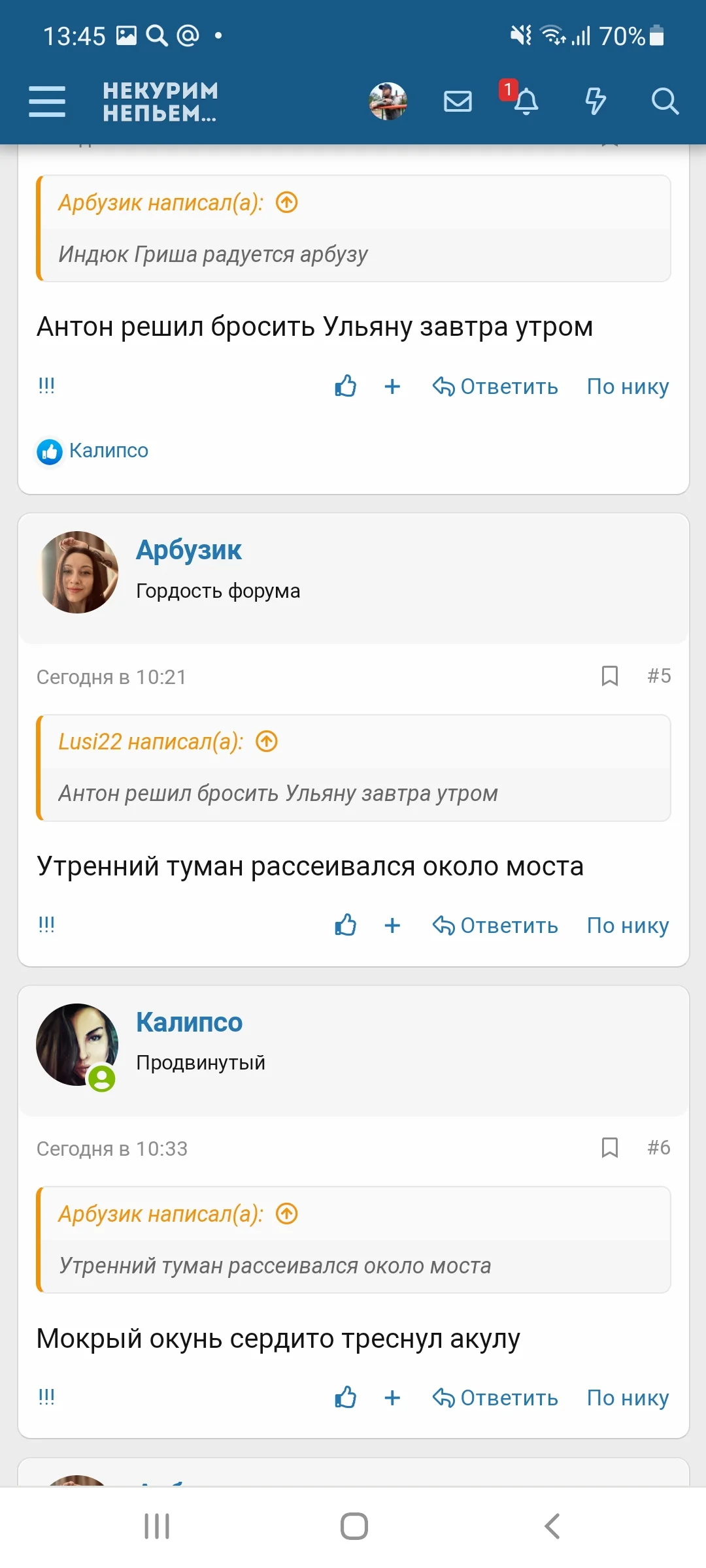Open notifications via the bell icon
This screenshot has width=706, height=1568.
(527, 101)
